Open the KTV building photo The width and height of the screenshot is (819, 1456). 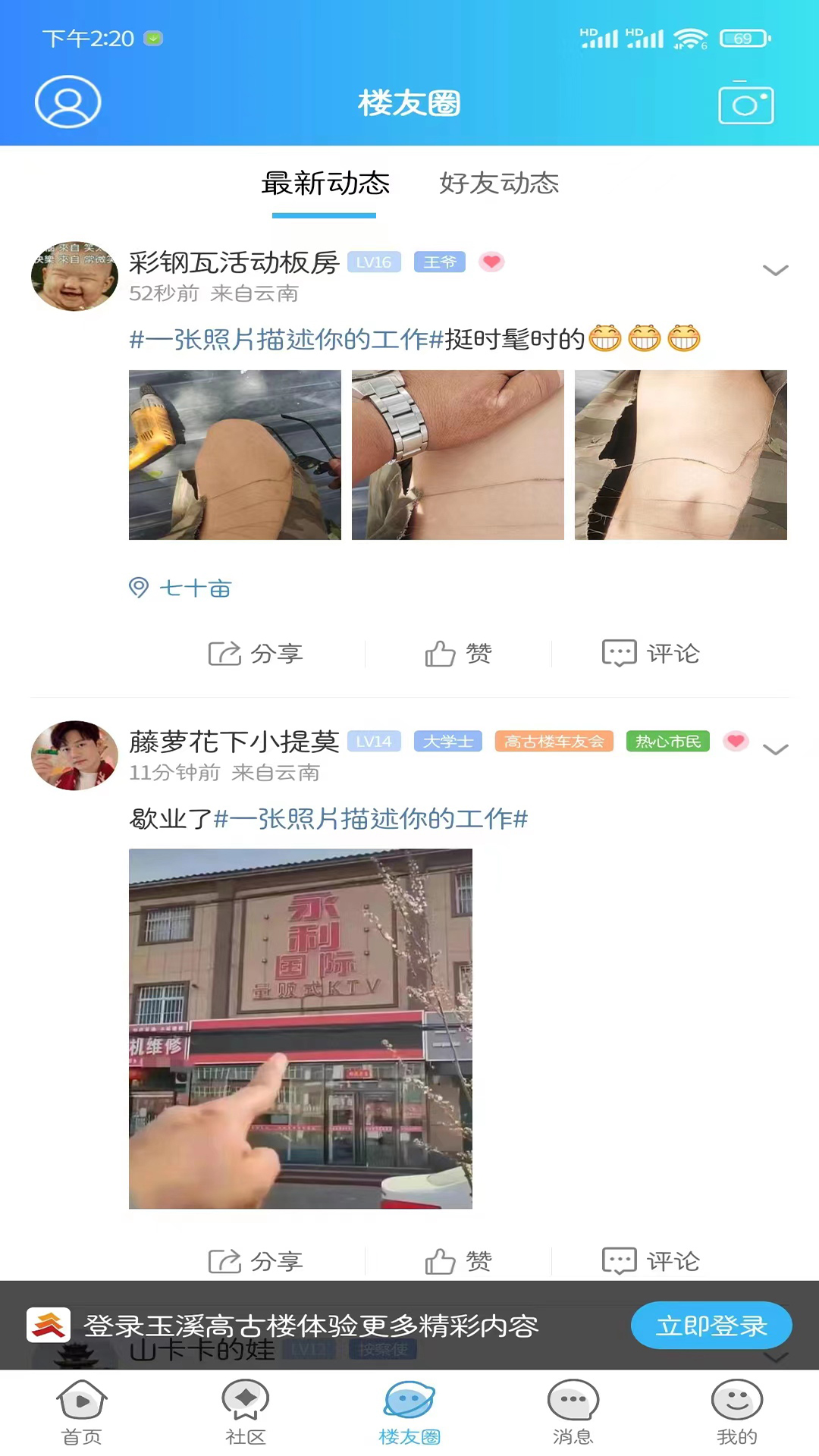tap(300, 1028)
